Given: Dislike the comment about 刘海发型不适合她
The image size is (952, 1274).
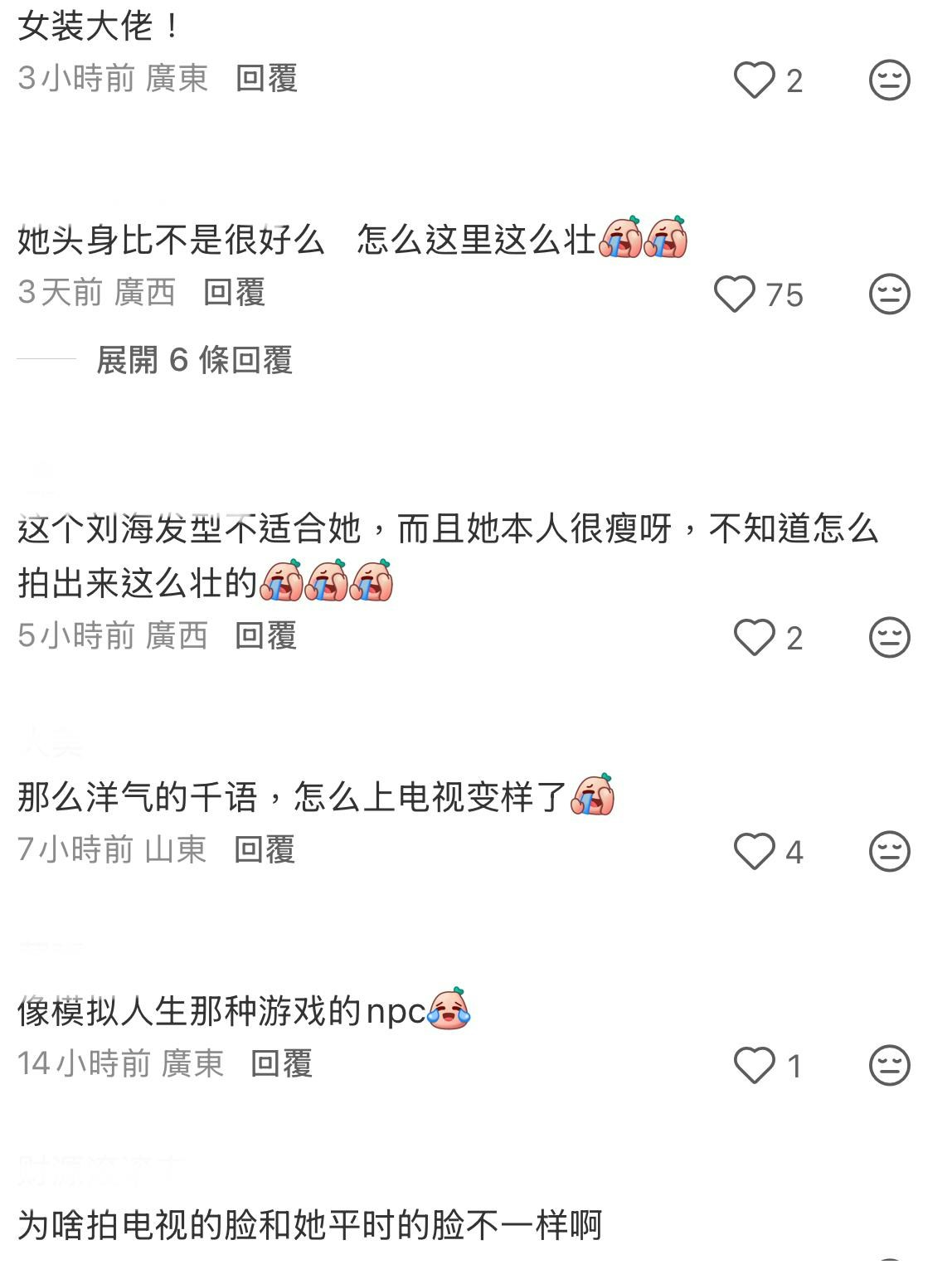Looking at the screenshot, I should (x=889, y=638).
